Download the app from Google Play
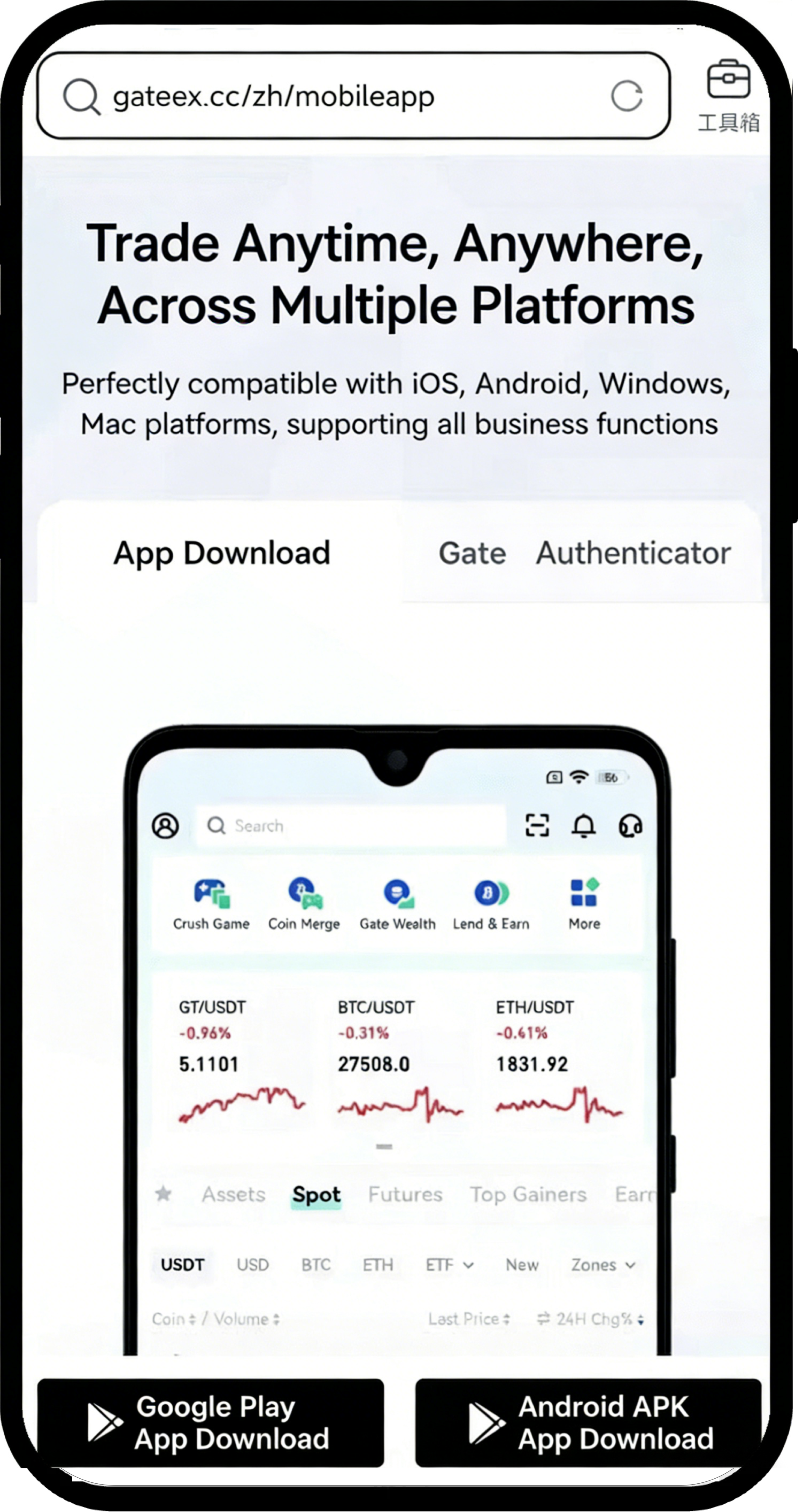Screen dimensions: 798x1512 pyautogui.click(x=211, y=1422)
